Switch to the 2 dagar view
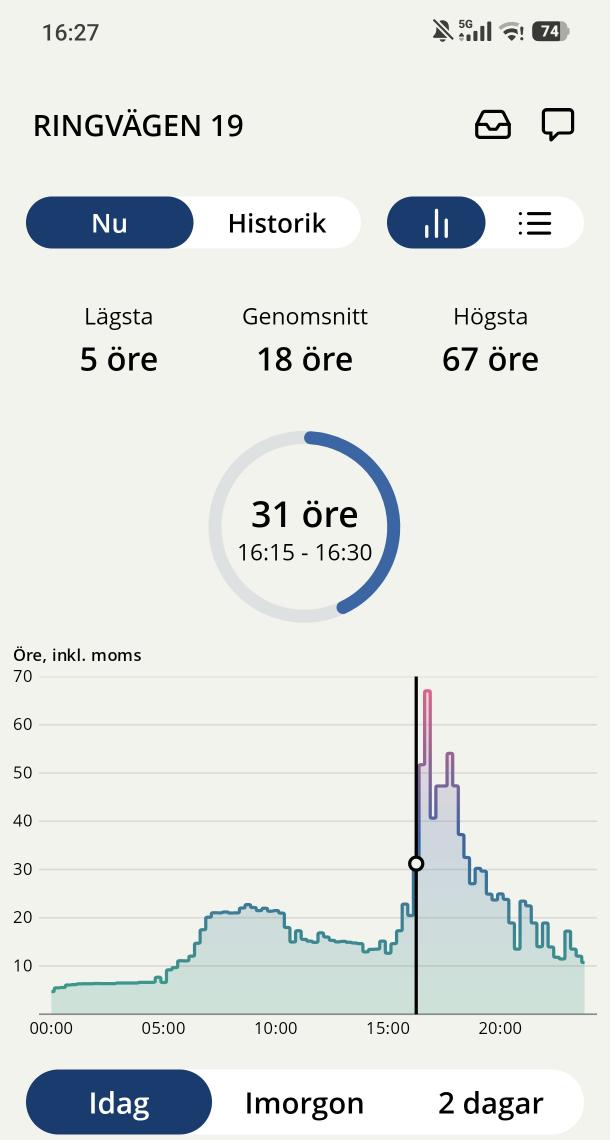Screen dimensions: 610x1140 (x=490, y=1103)
